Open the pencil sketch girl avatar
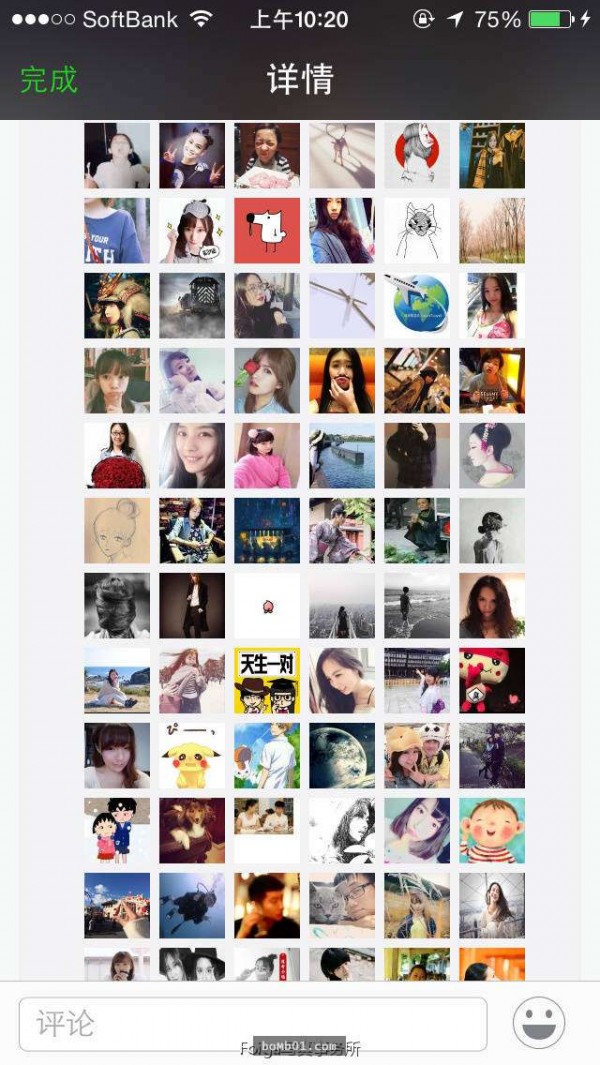Image resolution: width=600 pixels, height=1065 pixels. click(117, 531)
